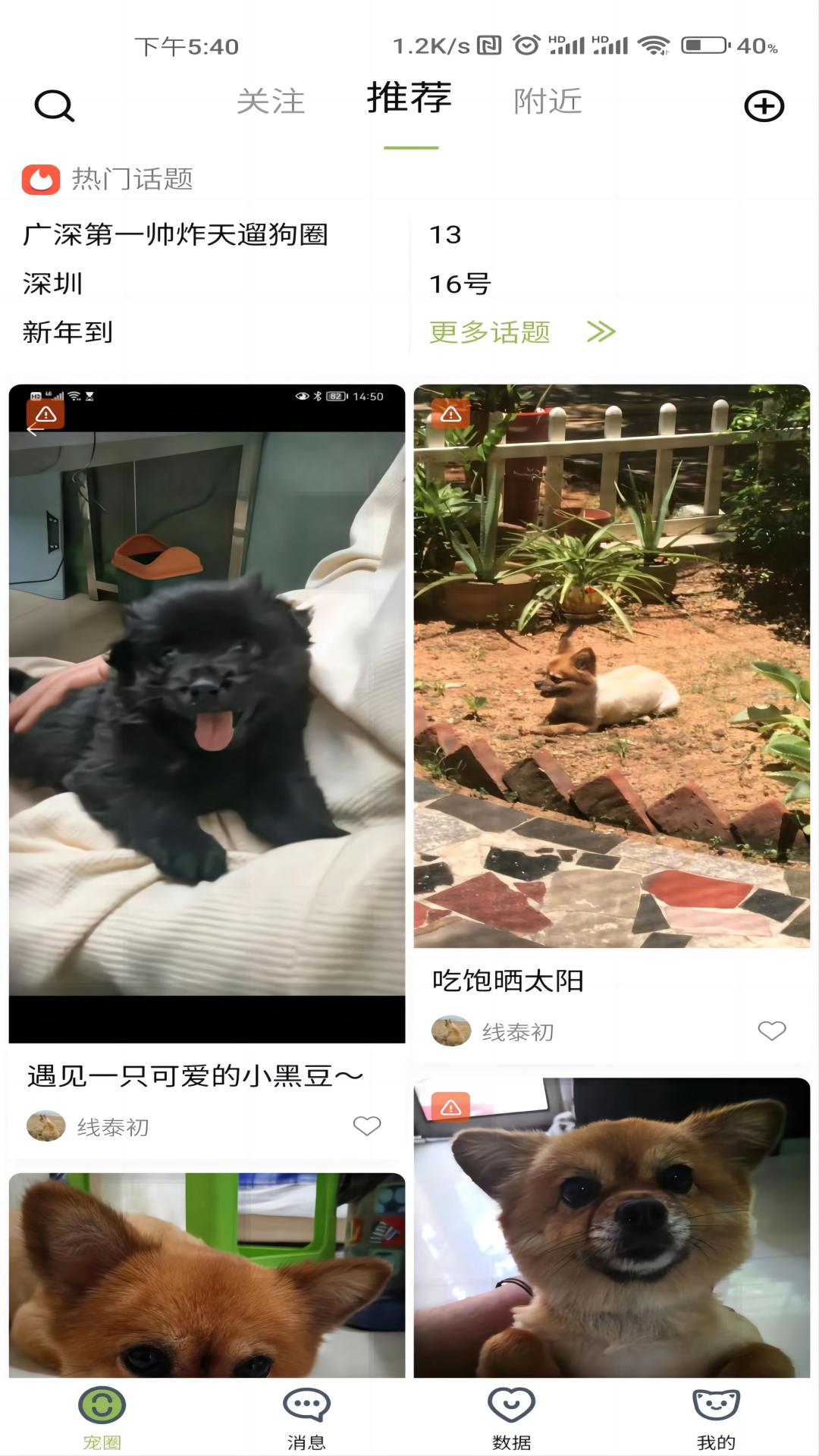Like the 吃饱晒太阳 post
The image size is (819, 1456).
(772, 1031)
